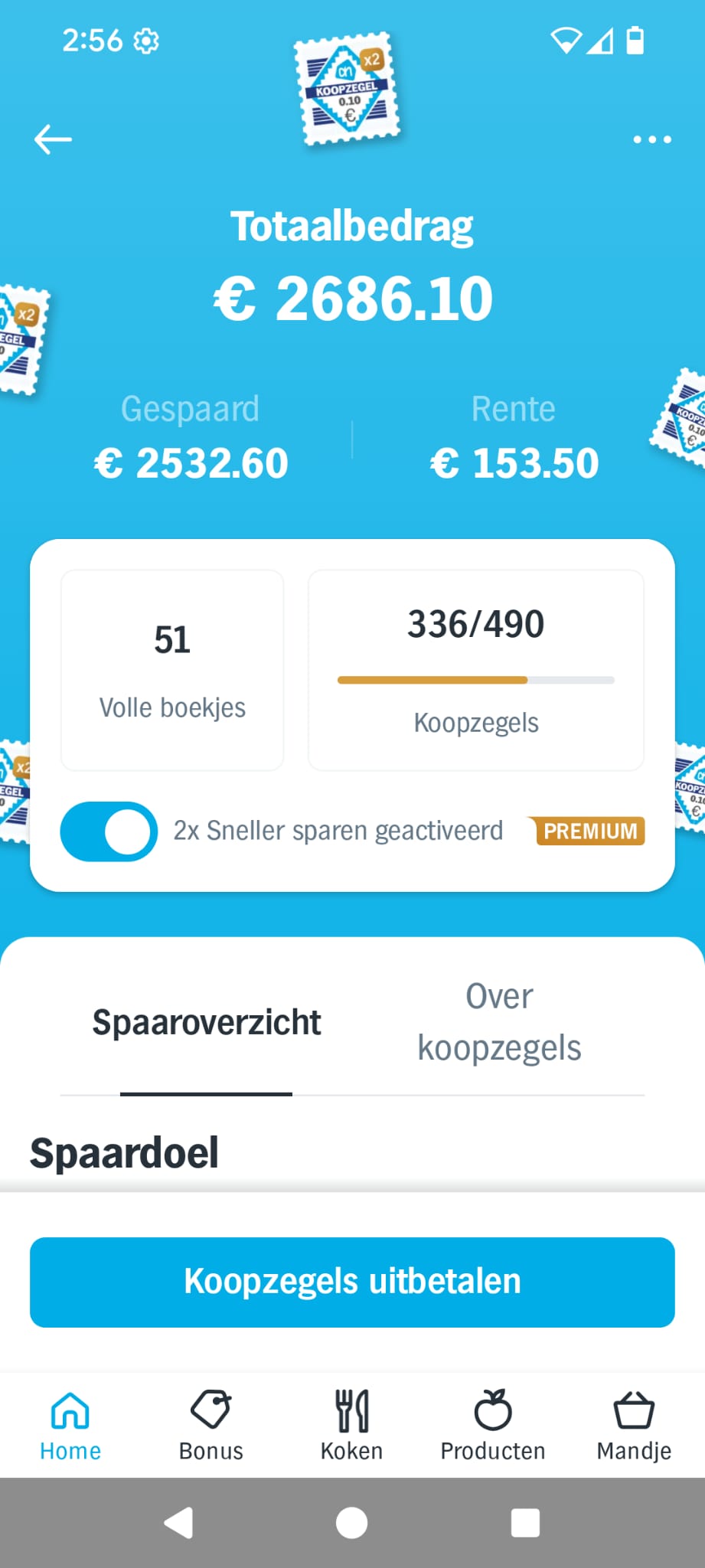This screenshot has width=705, height=1568.
Task: Select the Spaaroverzicht tab
Action: [206, 1023]
